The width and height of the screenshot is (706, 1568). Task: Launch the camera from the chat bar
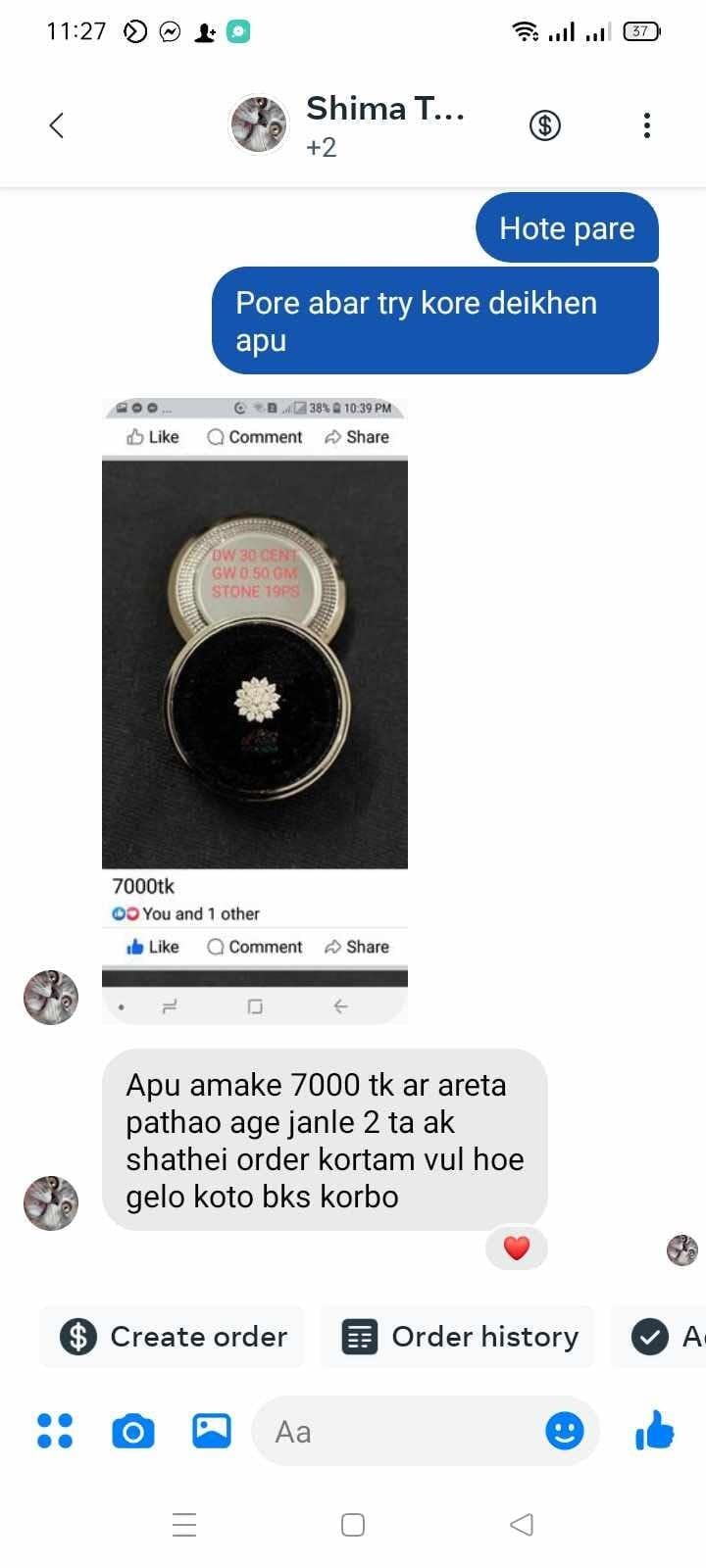[x=133, y=1431]
